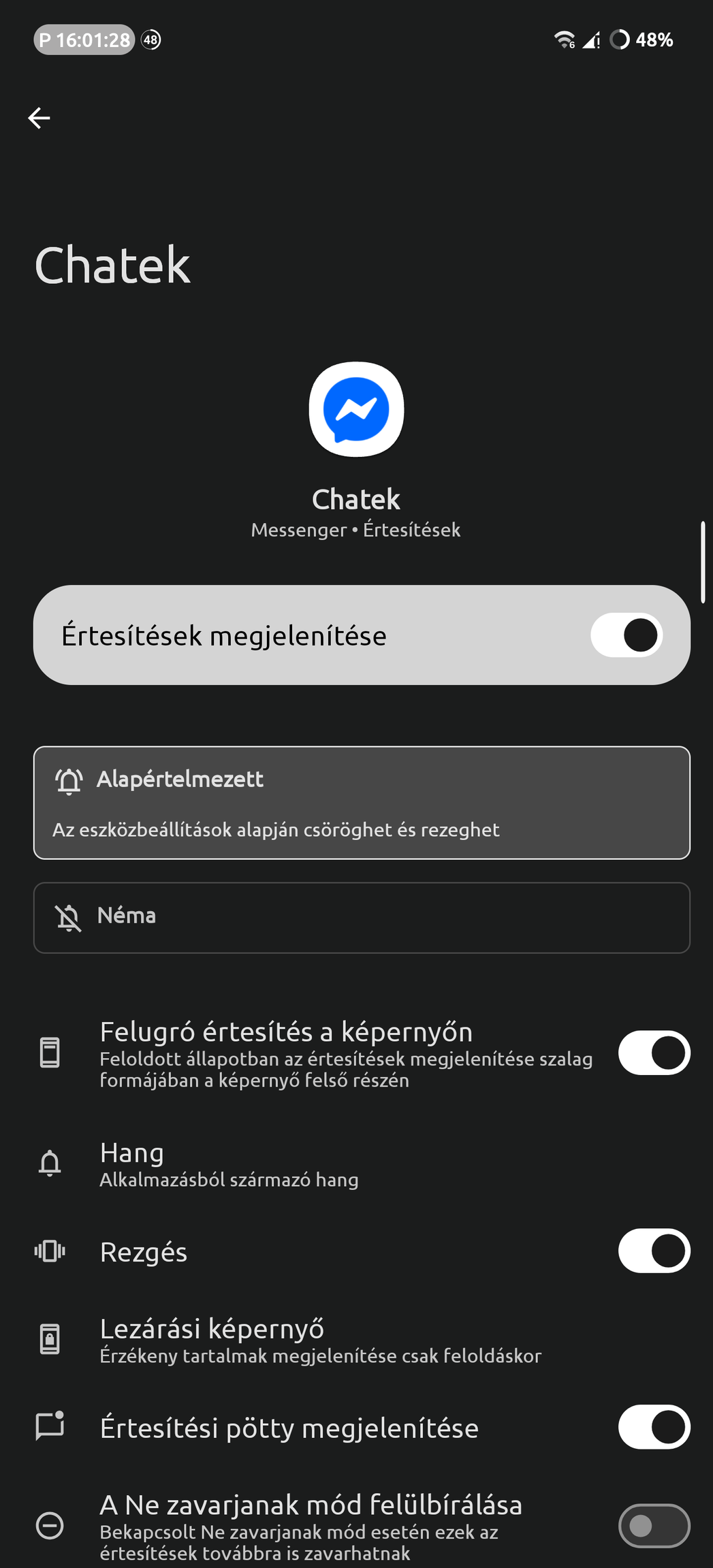Select the Néma silent mode
Viewport: 713px width, 1568px height.
pyautogui.click(x=362, y=918)
